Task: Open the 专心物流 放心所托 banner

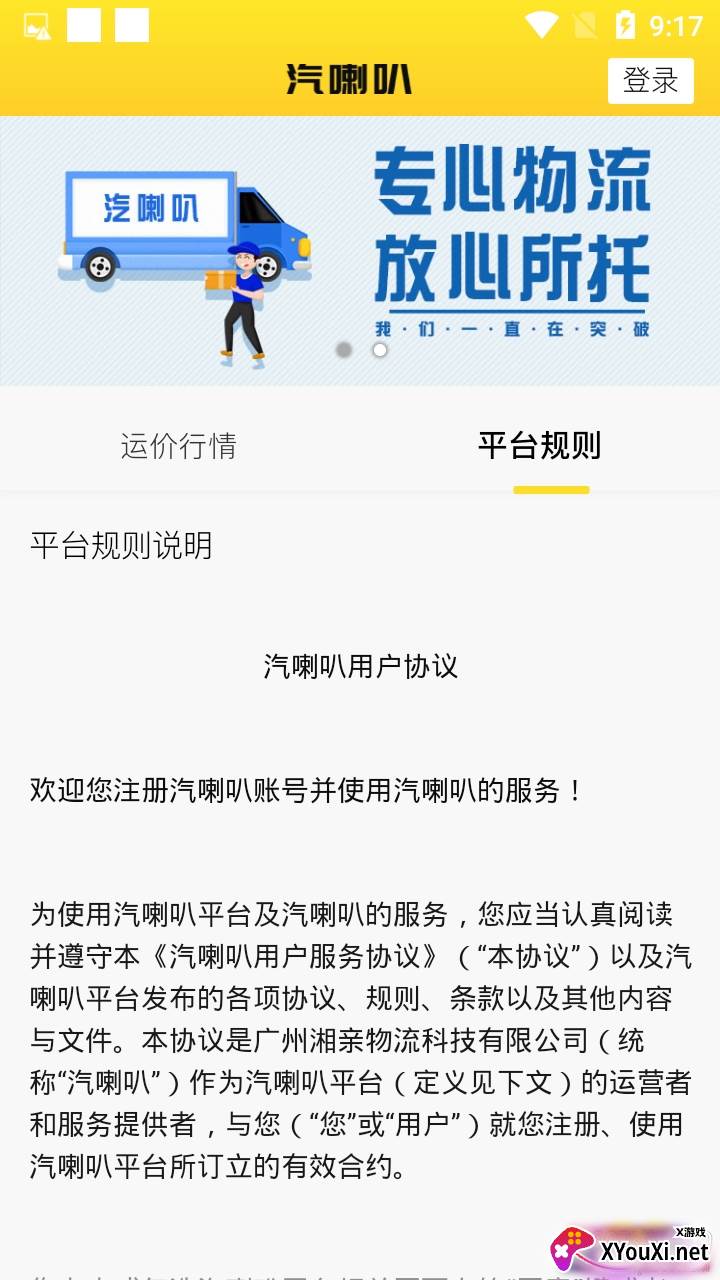Action: [x=360, y=250]
